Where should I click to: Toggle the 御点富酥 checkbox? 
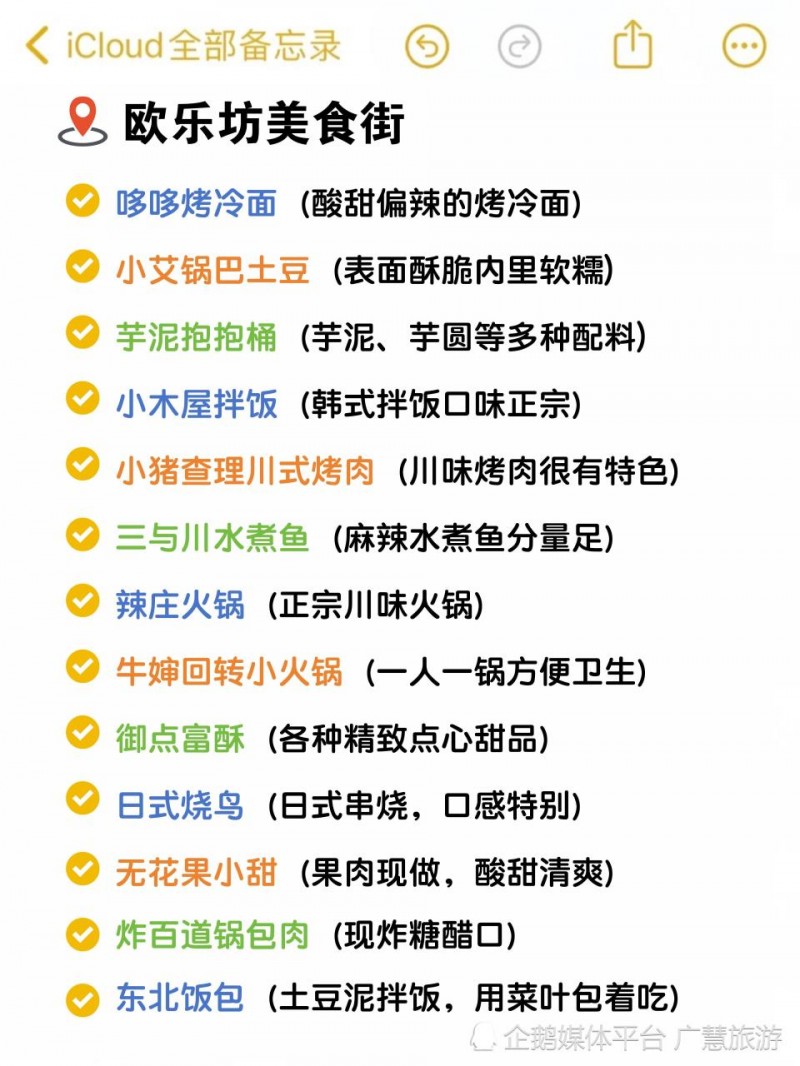82,733
